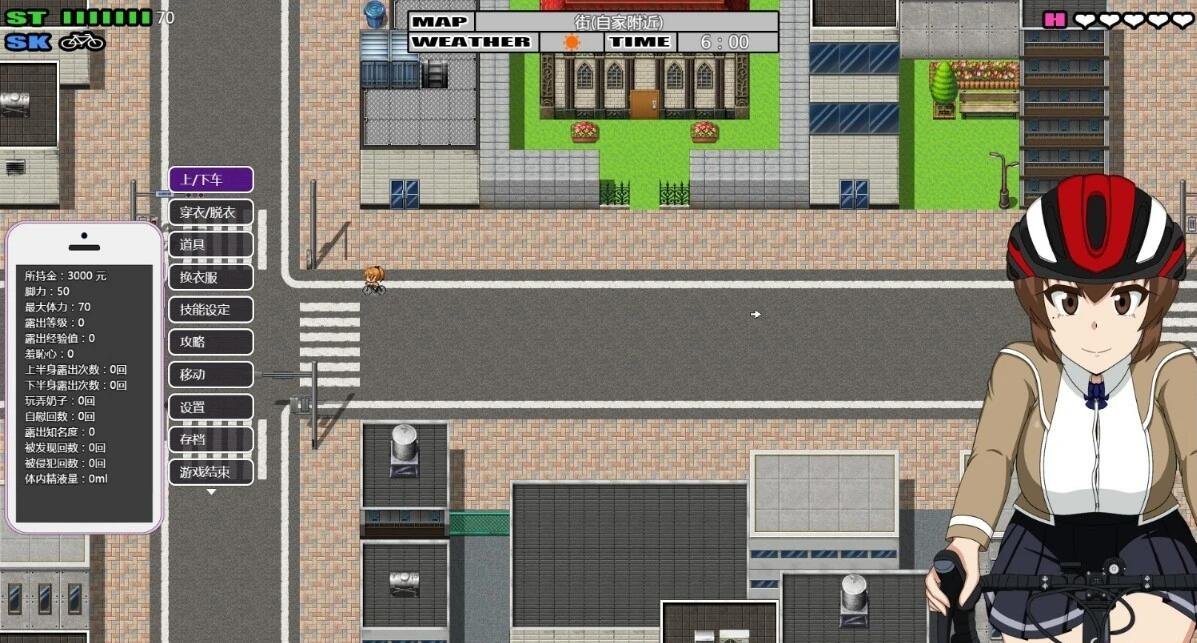Choose the 移动 move option
1197x643 pixels.
click(210, 375)
